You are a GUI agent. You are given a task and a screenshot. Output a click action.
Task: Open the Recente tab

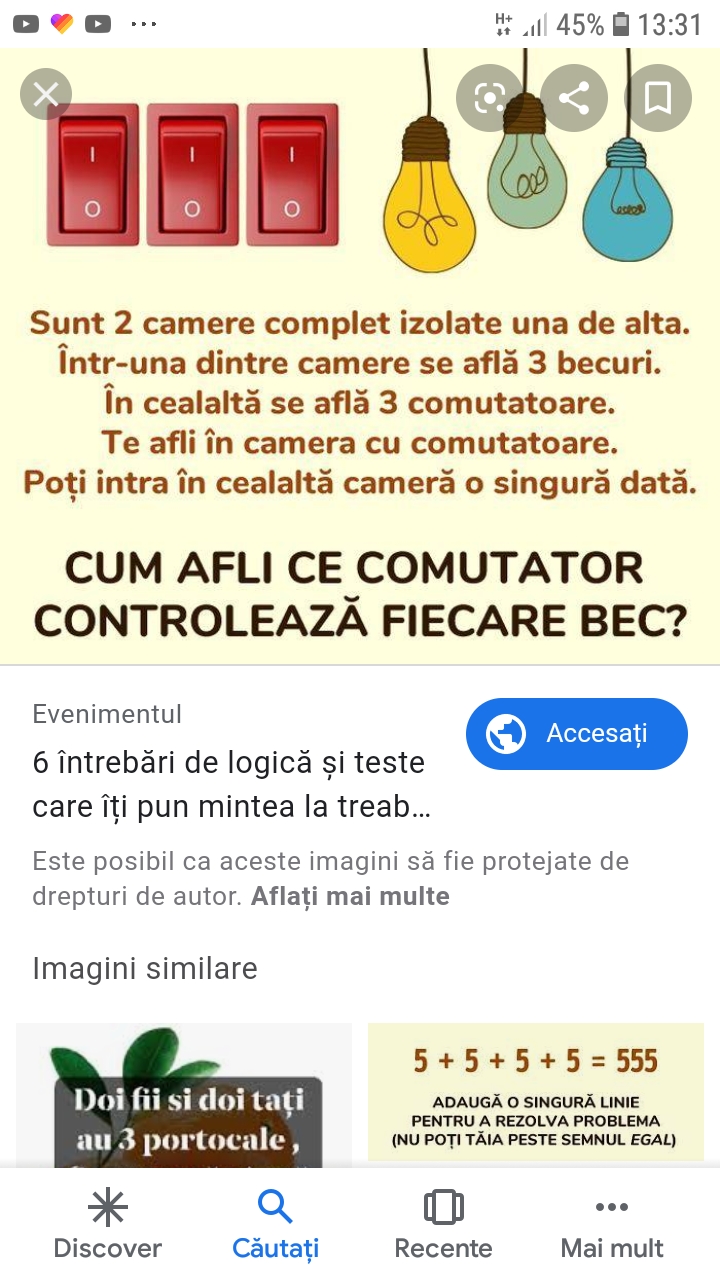click(443, 1225)
